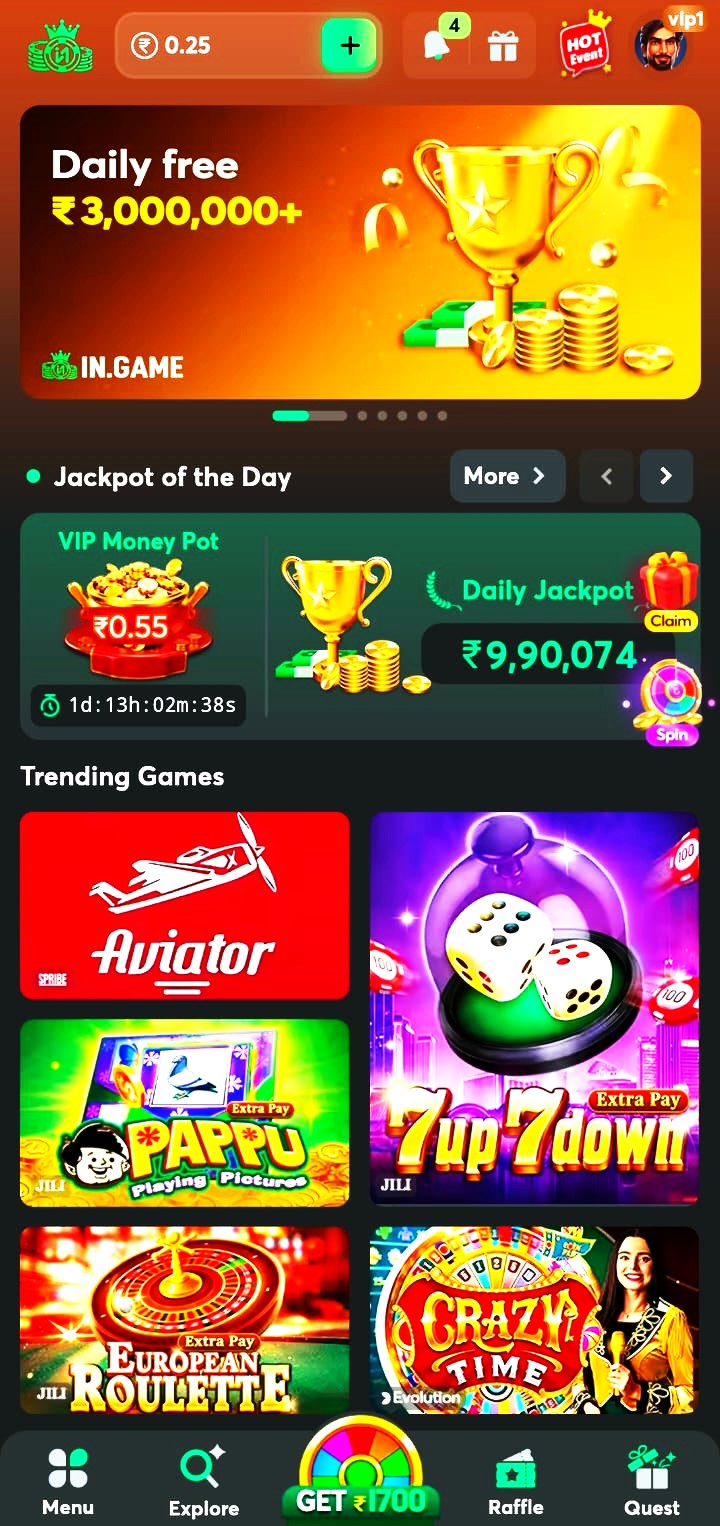Image resolution: width=720 pixels, height=1526 pixels.
Task: Start the European Roulette game
Action: (x=185, y=1320)
